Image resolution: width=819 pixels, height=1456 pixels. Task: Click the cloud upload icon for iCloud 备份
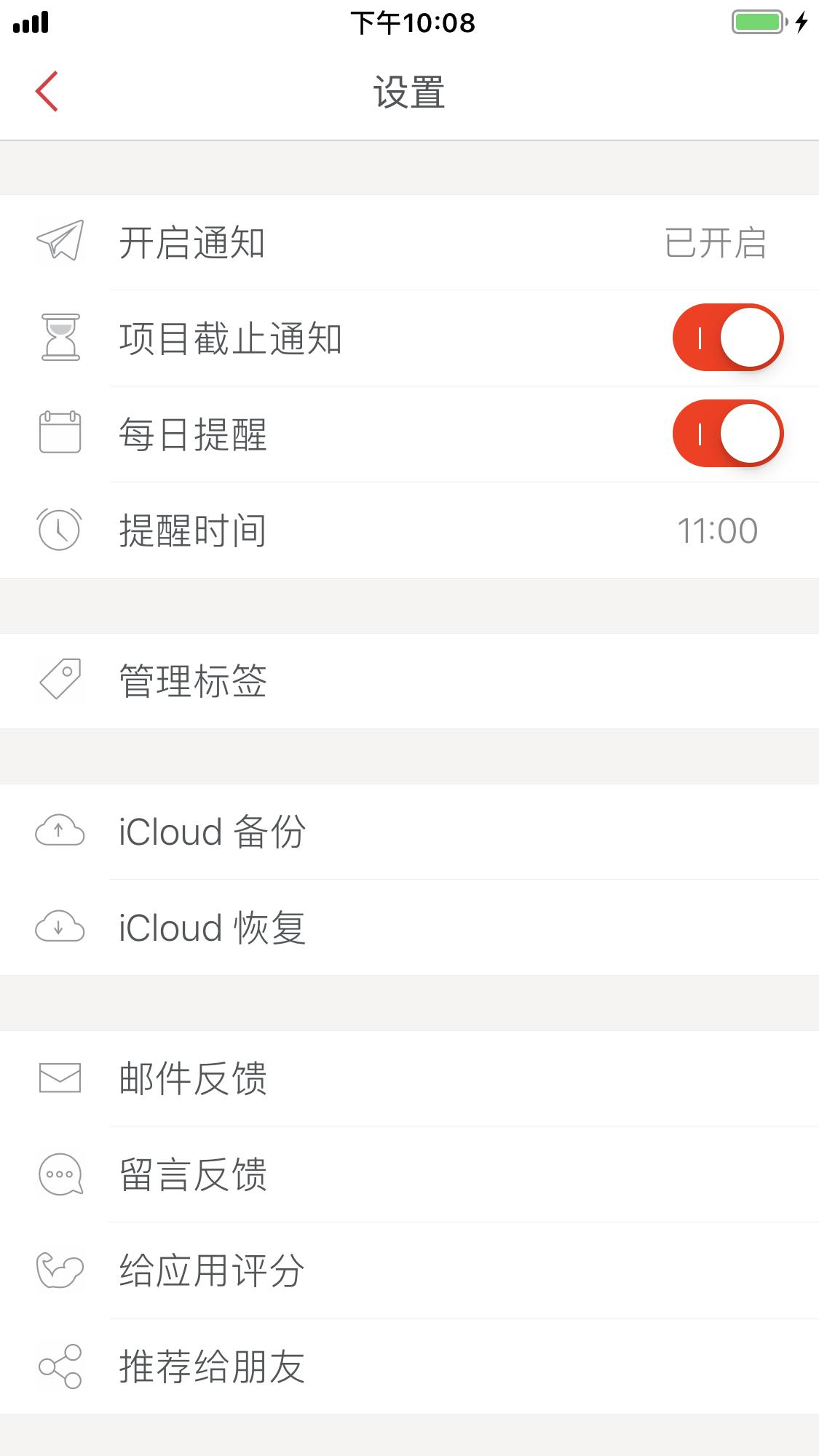tap(60, 832)
